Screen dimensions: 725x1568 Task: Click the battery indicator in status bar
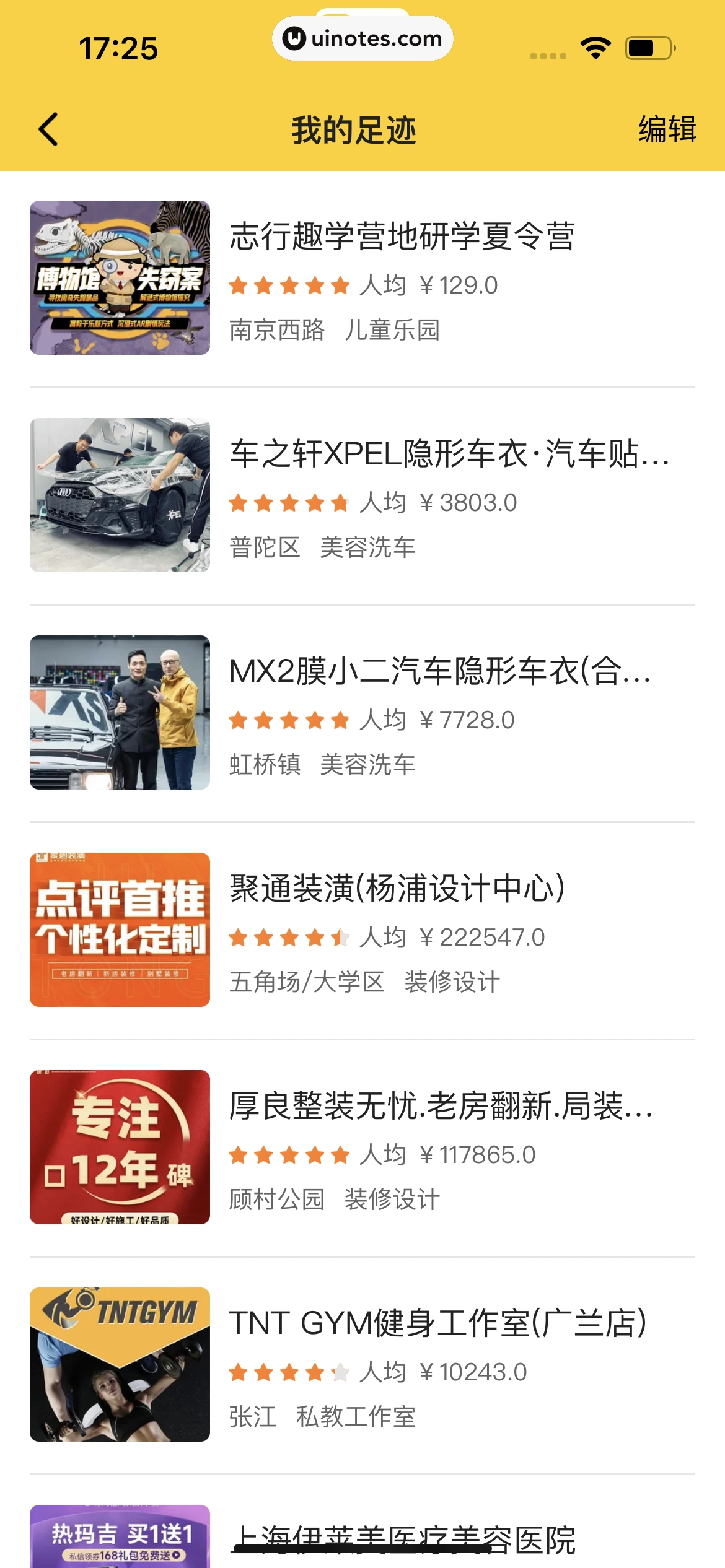tap(648, 46)
